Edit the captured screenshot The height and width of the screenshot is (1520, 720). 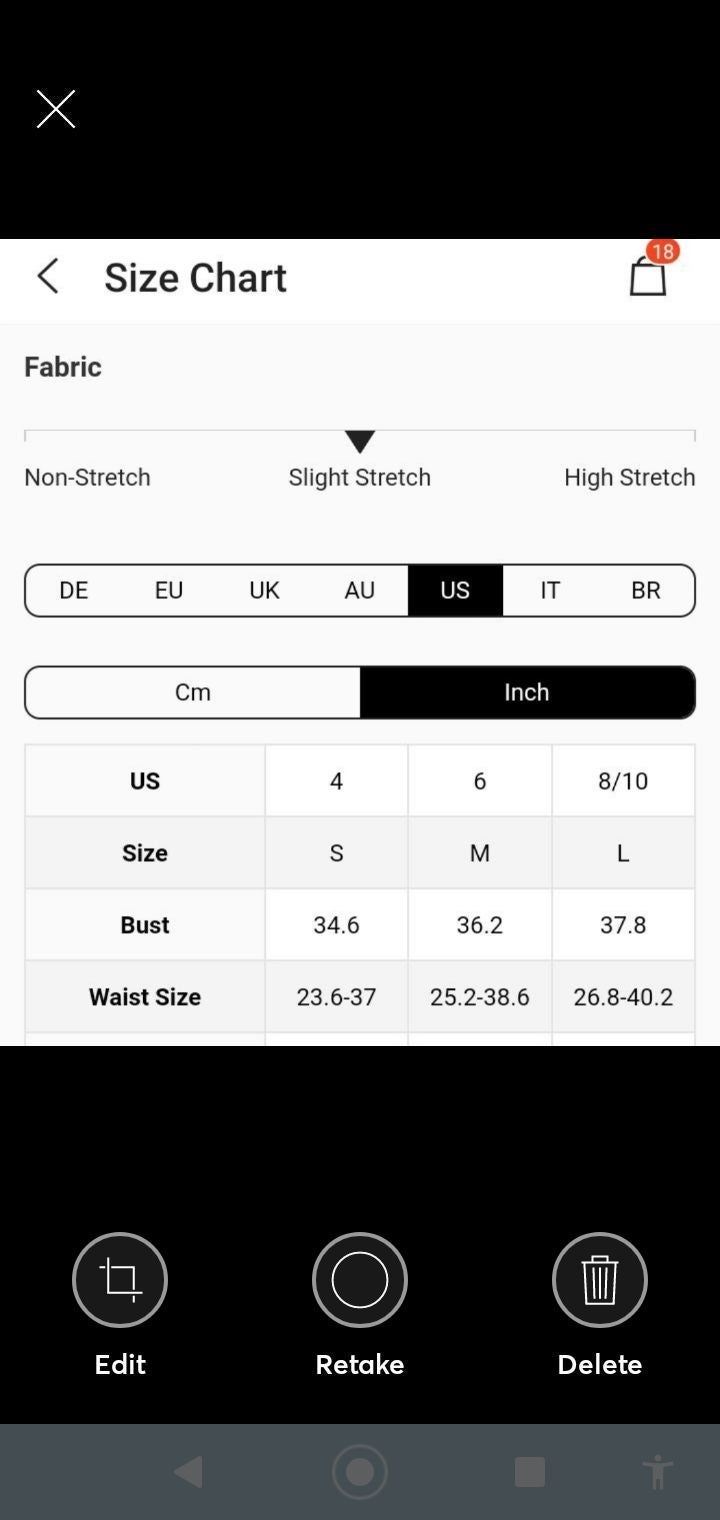[x=120, y=1280]
